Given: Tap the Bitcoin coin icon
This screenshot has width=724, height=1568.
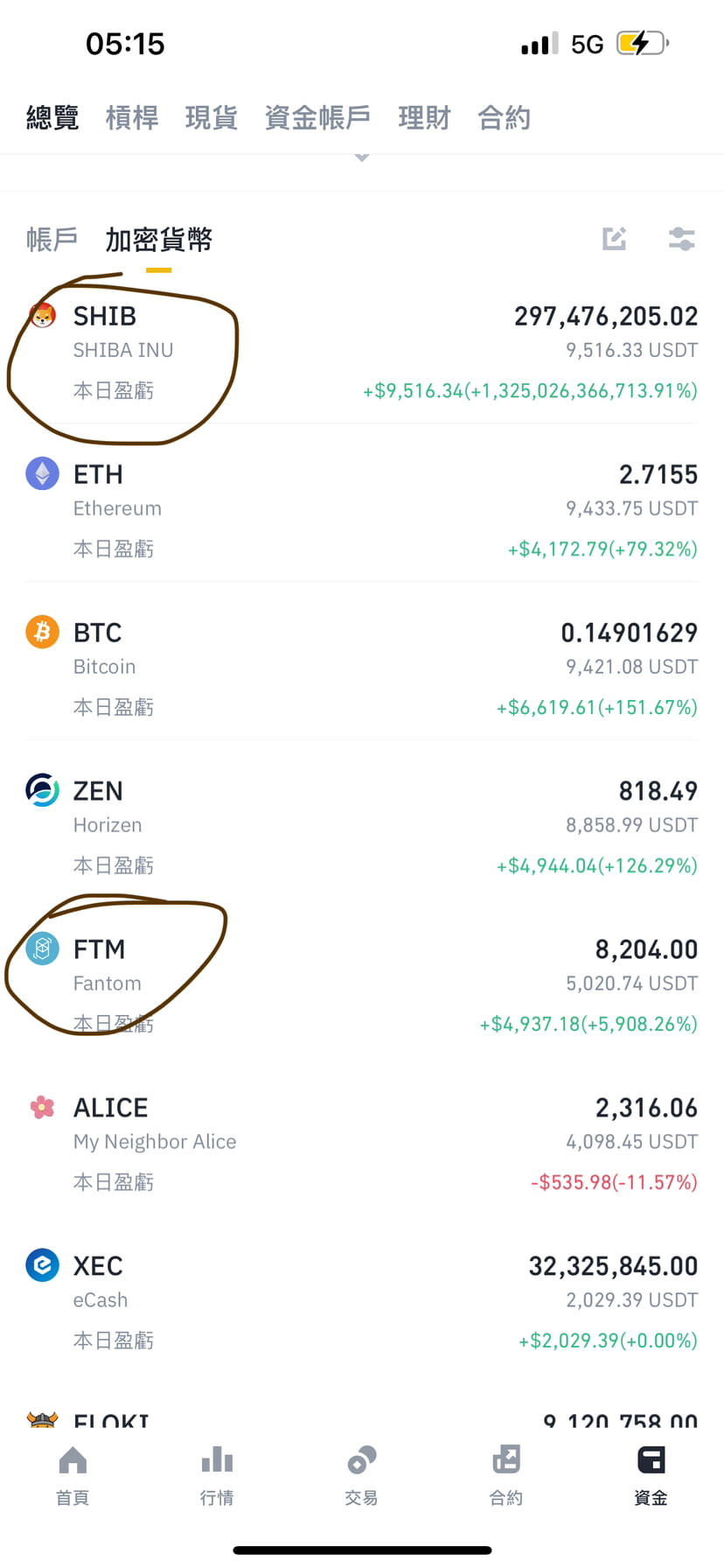Looking at the screenshot, I should tap(42, 632).
